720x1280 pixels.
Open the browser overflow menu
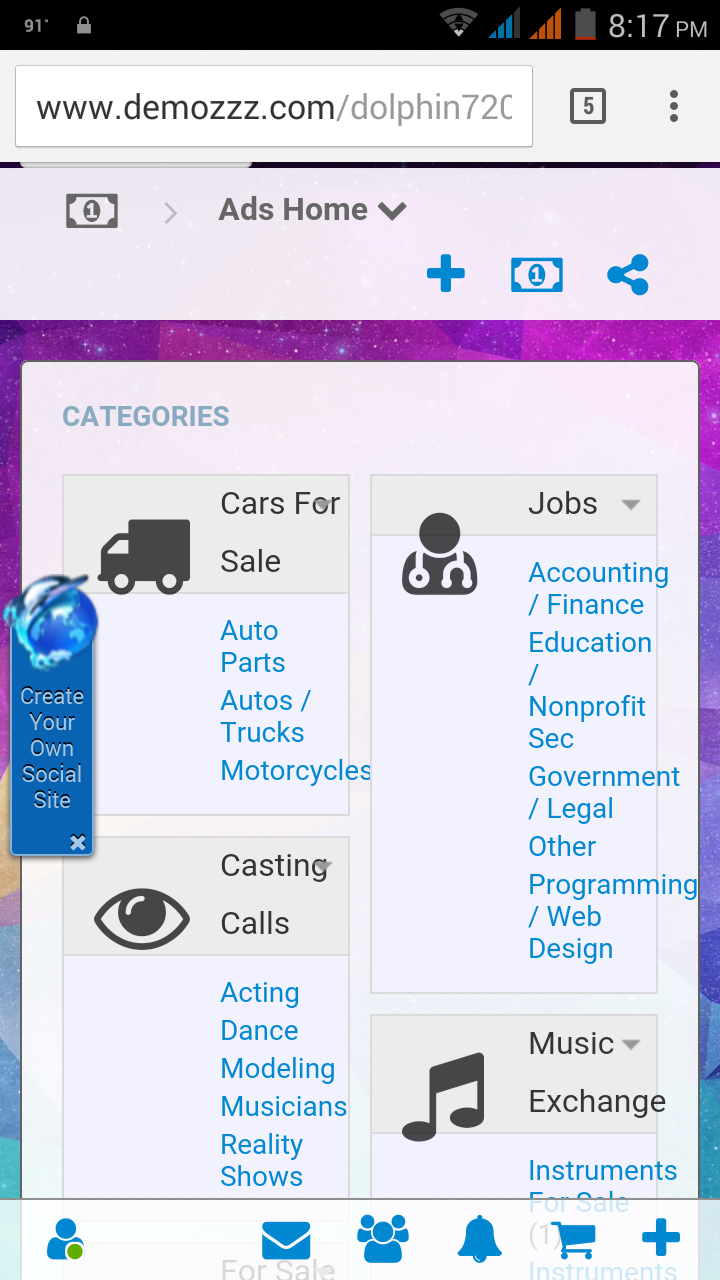674,105
